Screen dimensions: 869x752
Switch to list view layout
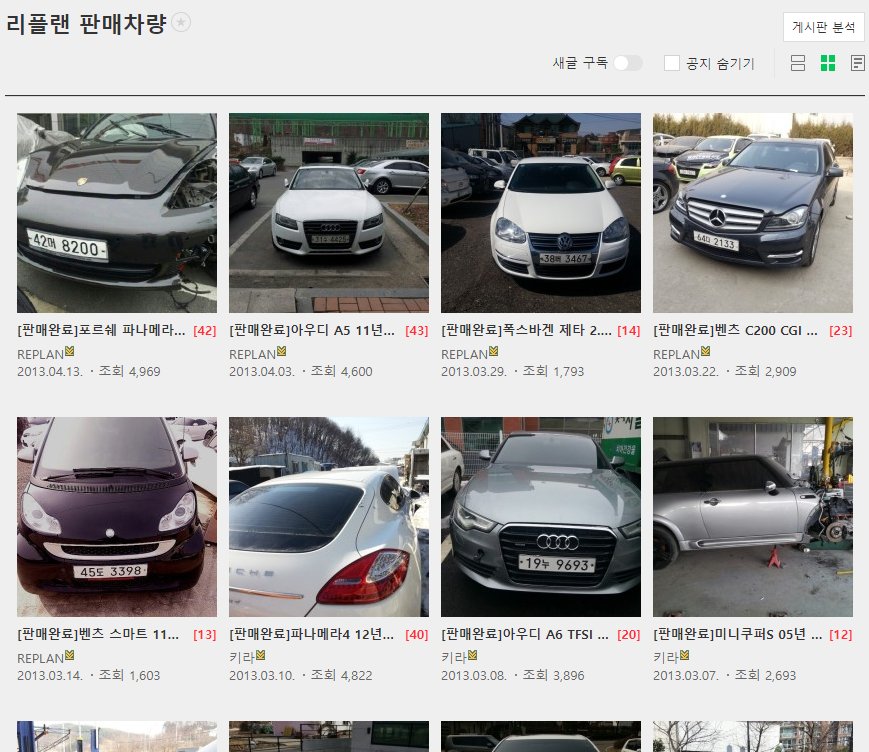coord(857,63)
